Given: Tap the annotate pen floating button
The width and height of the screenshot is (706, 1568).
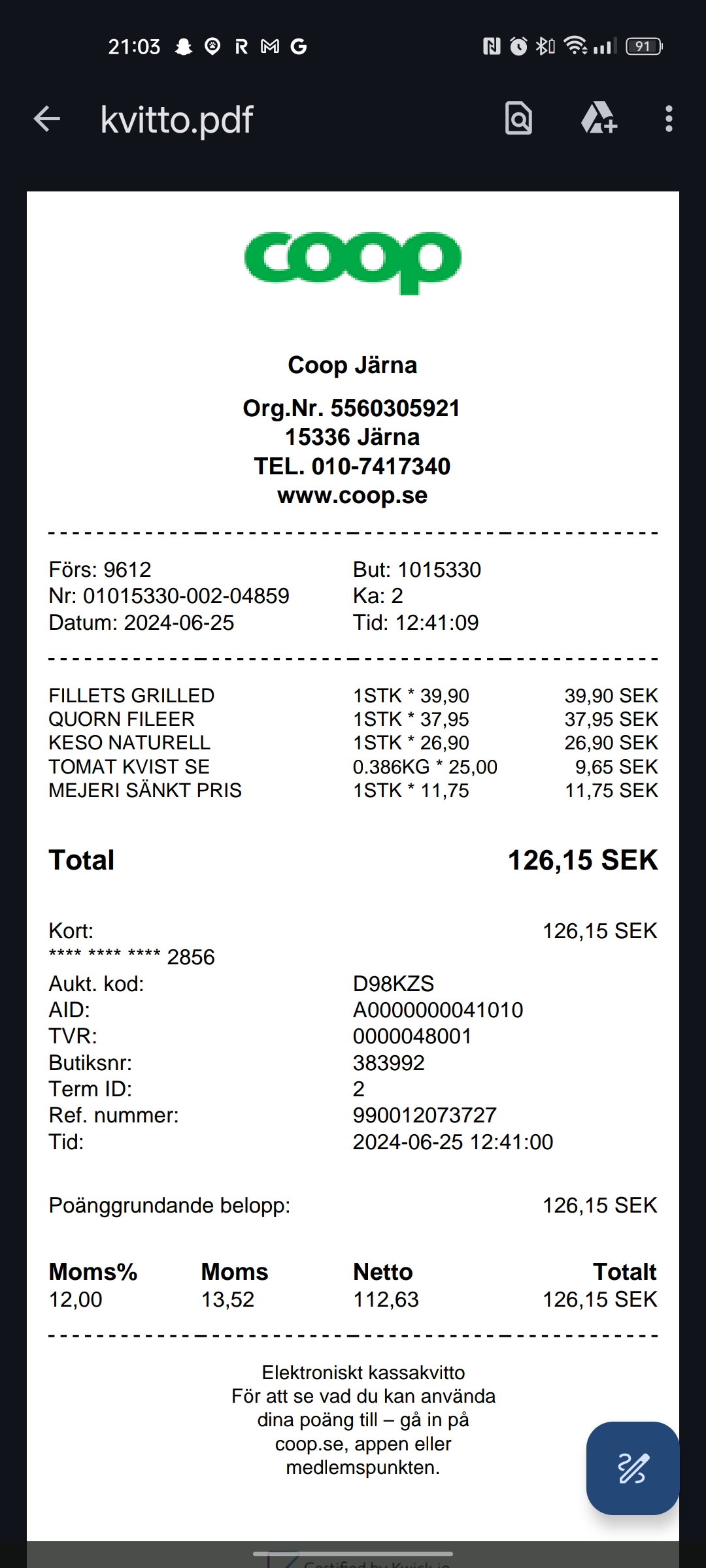Looking at the screenshot, I should (x=632, y=1468).
